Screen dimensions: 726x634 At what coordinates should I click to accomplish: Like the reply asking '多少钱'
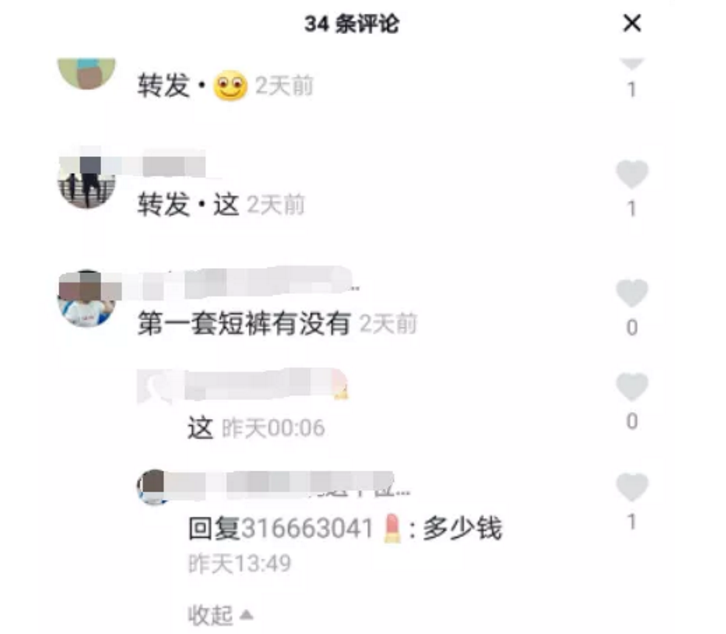pos(631,489)
